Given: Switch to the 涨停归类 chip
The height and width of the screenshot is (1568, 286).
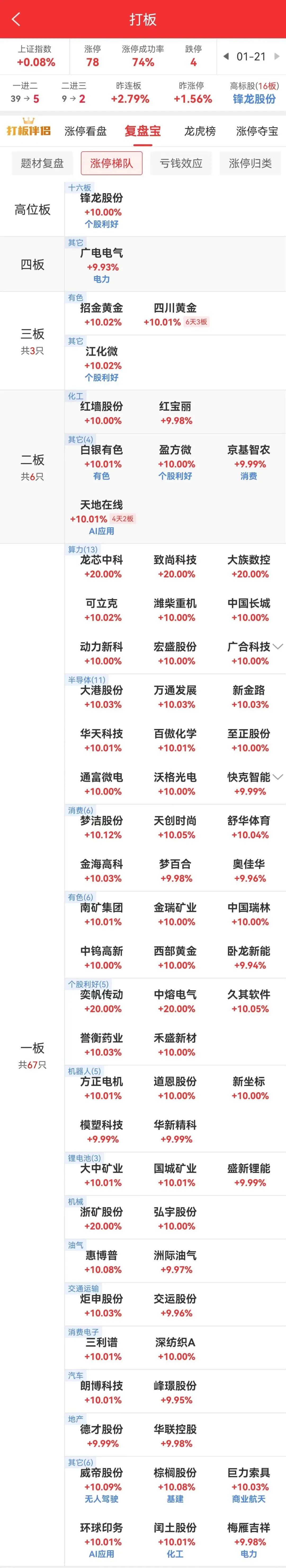Looking at the screenshot, I should 250,163.
